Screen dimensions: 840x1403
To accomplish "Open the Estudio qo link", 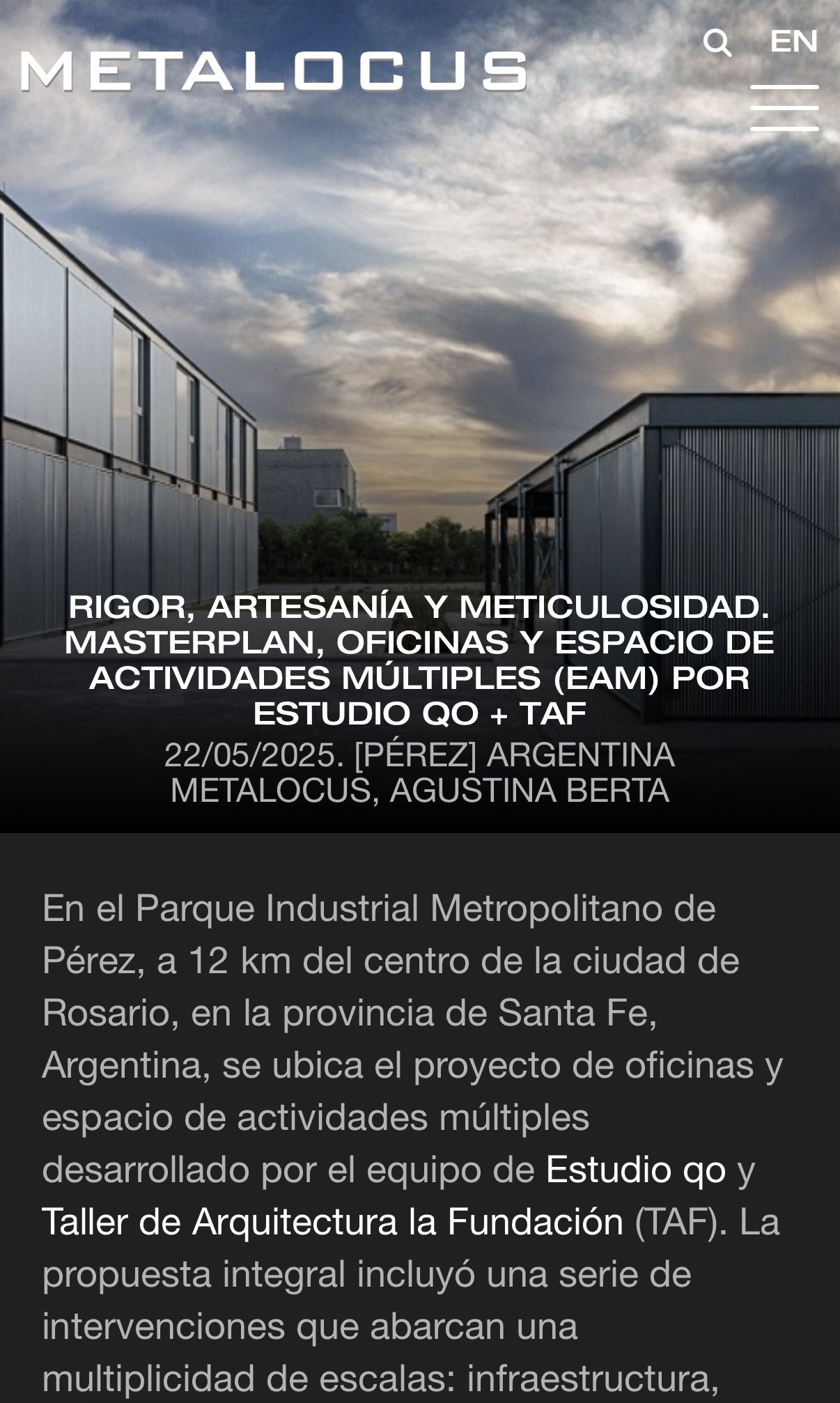I will click(636, 1170).
